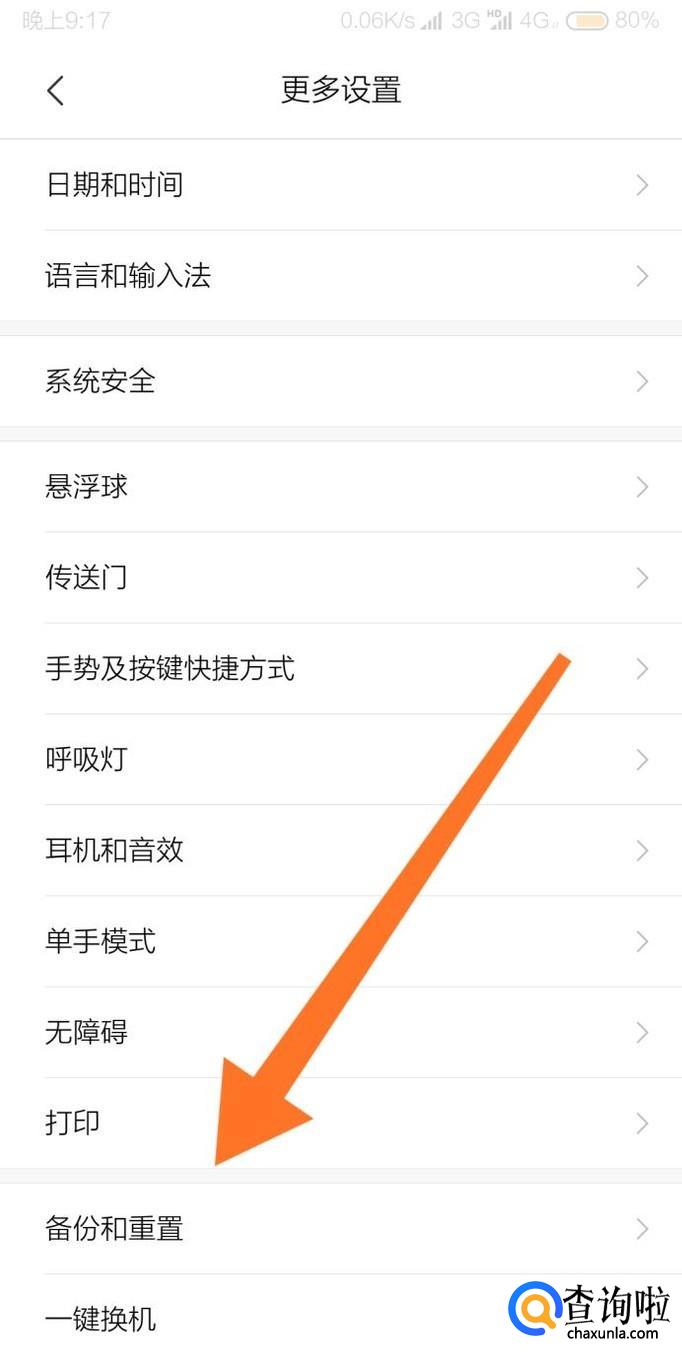Open 耳机和音效 settings
The width and height of the screenshot is (682, 1364).
(341, 851)
